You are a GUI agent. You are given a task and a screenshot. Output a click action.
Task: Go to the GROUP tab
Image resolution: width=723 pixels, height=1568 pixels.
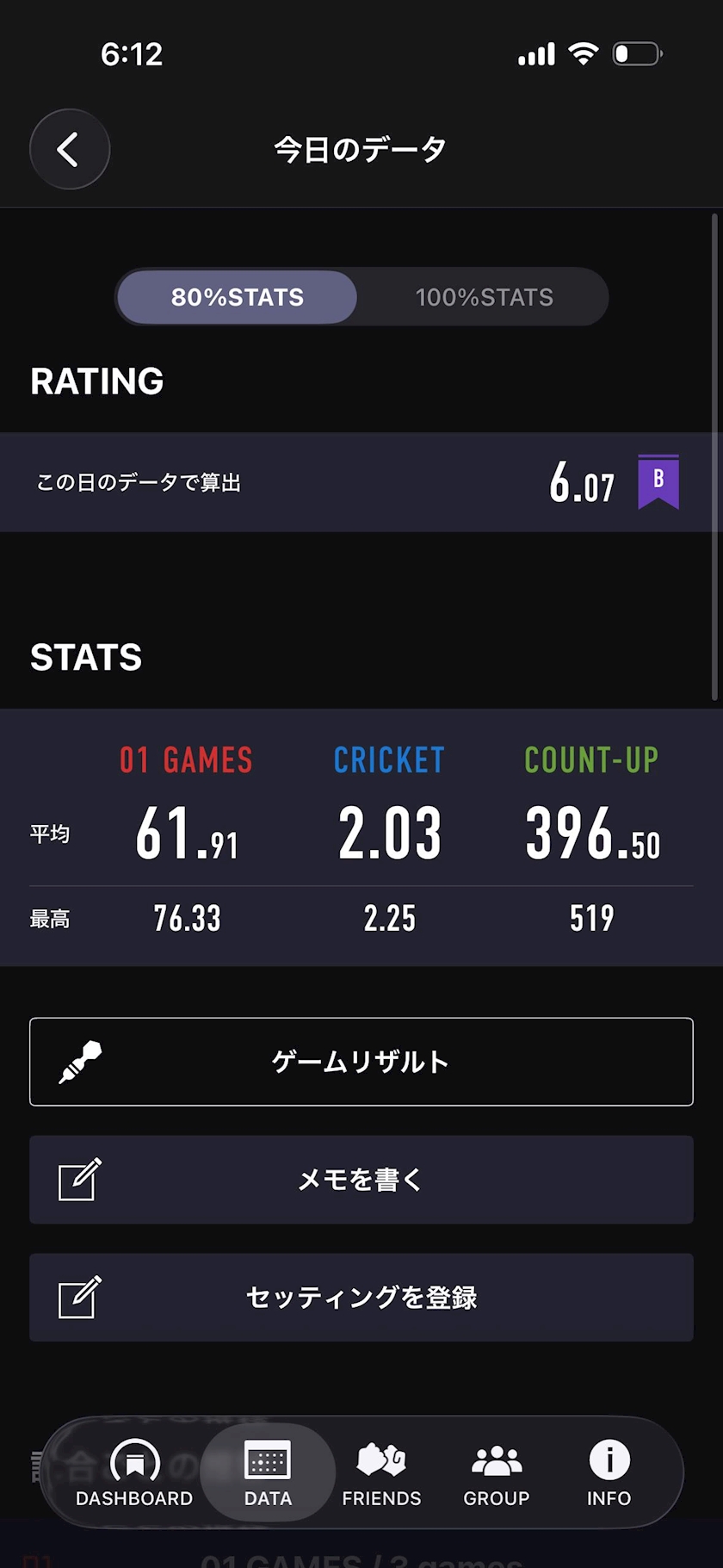tap(497, 1473)
